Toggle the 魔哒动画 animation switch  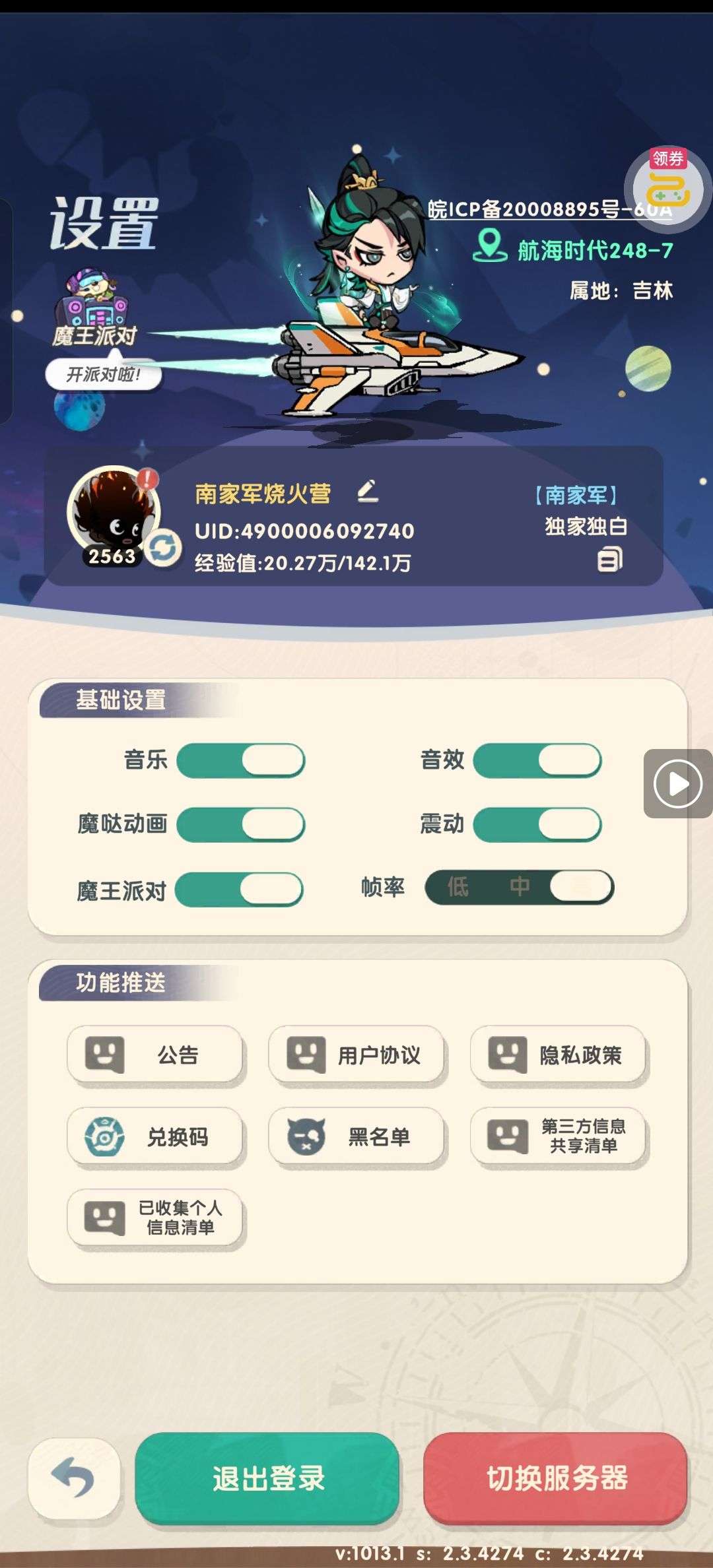pos(240,825)
